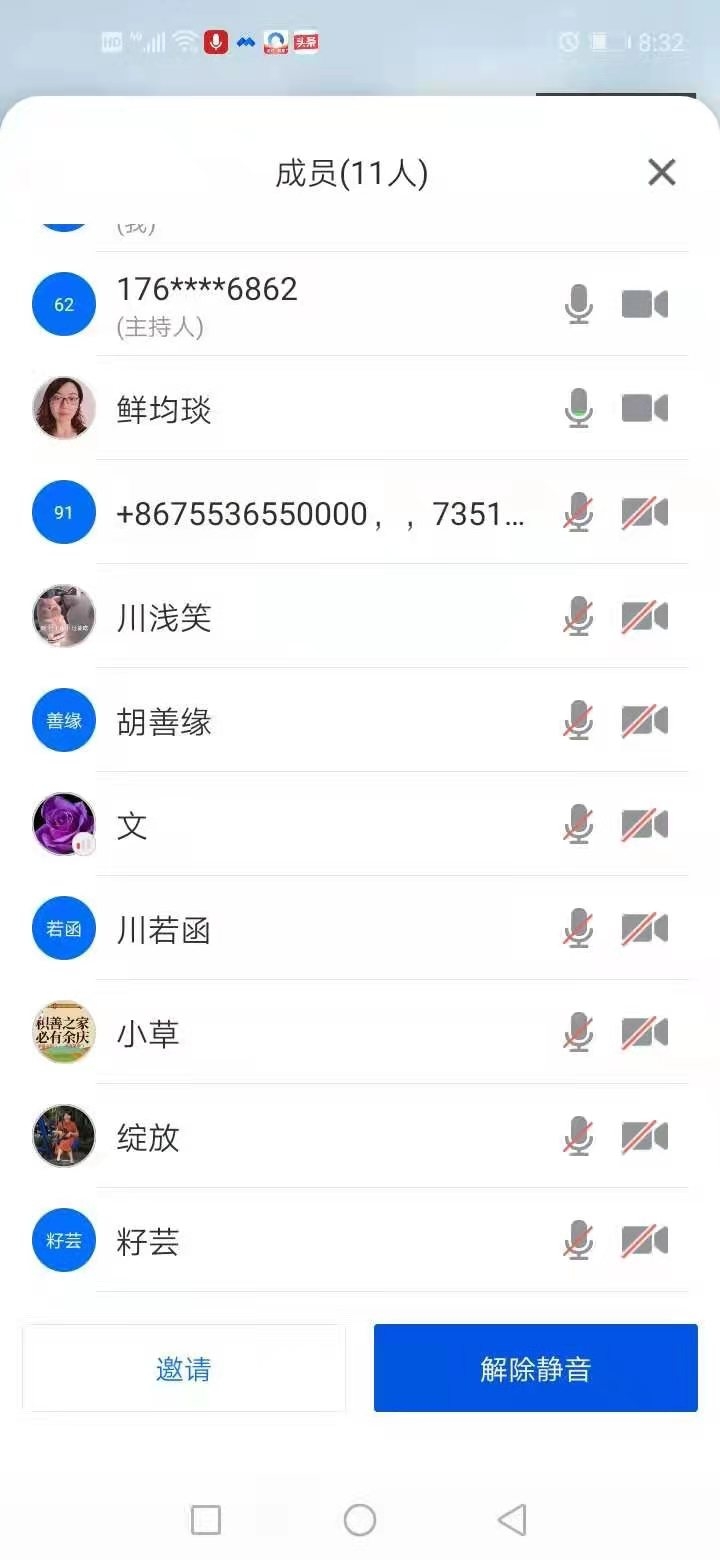Tap the camera icon beside 鲜均琰

click(644, 409)
